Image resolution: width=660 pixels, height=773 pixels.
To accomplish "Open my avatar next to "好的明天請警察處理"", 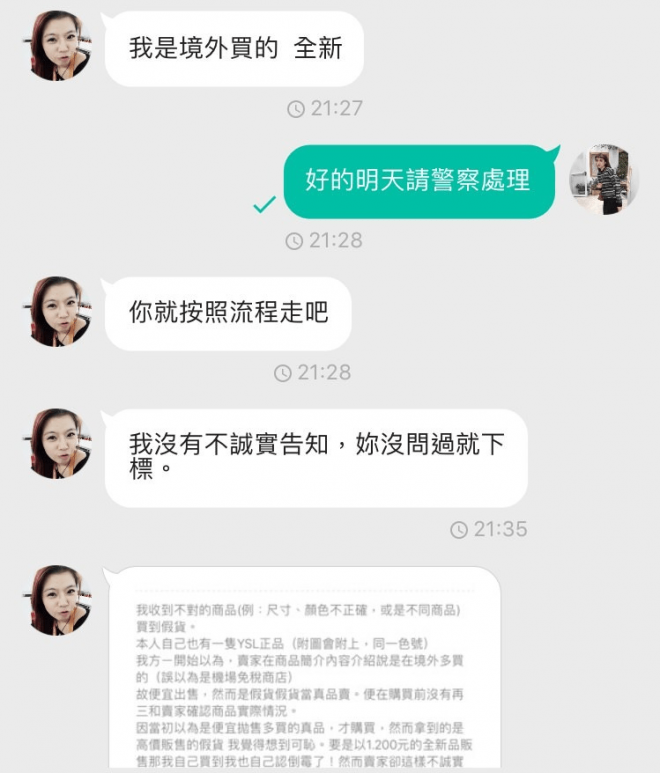I will point(604,180).
